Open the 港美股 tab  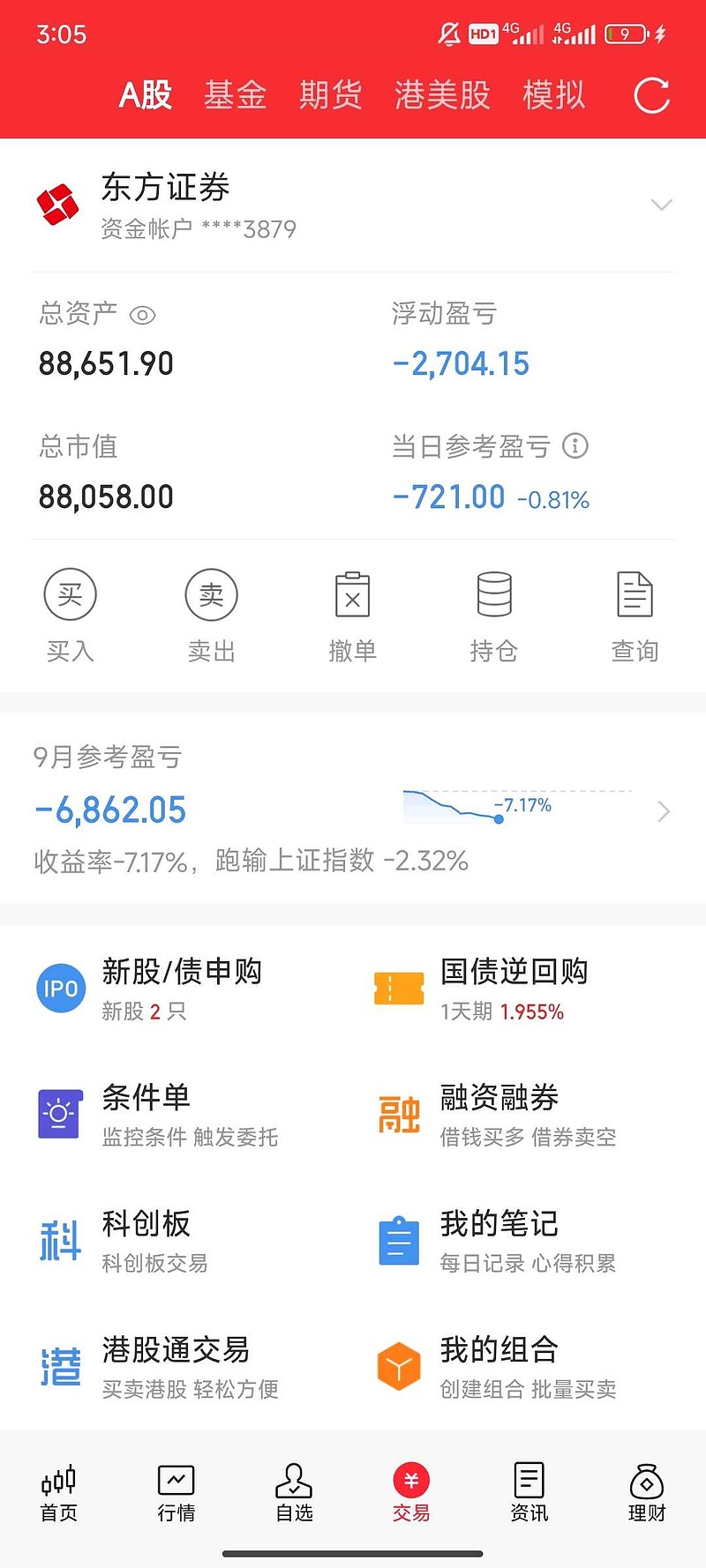point(442,94)
